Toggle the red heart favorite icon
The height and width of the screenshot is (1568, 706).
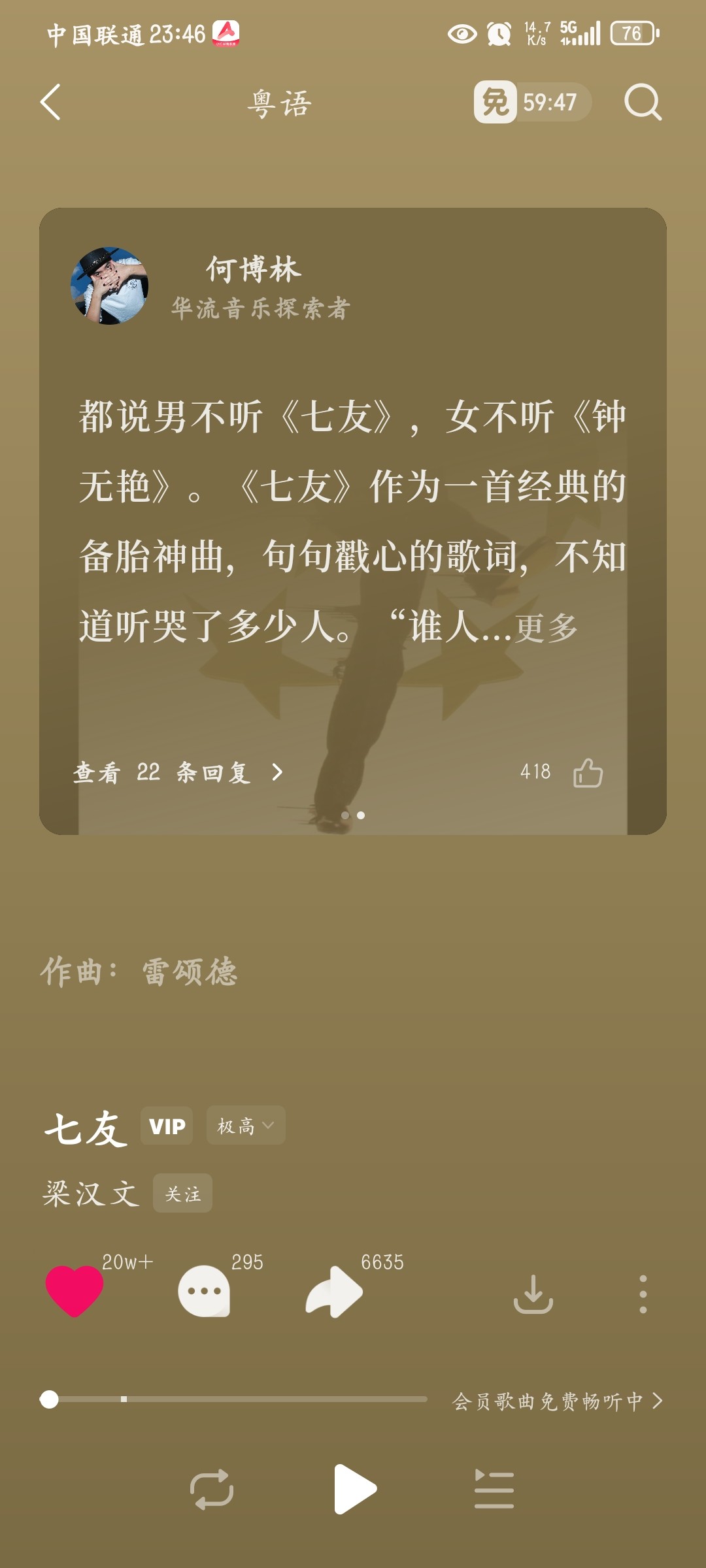click(x=74, y=1291)
